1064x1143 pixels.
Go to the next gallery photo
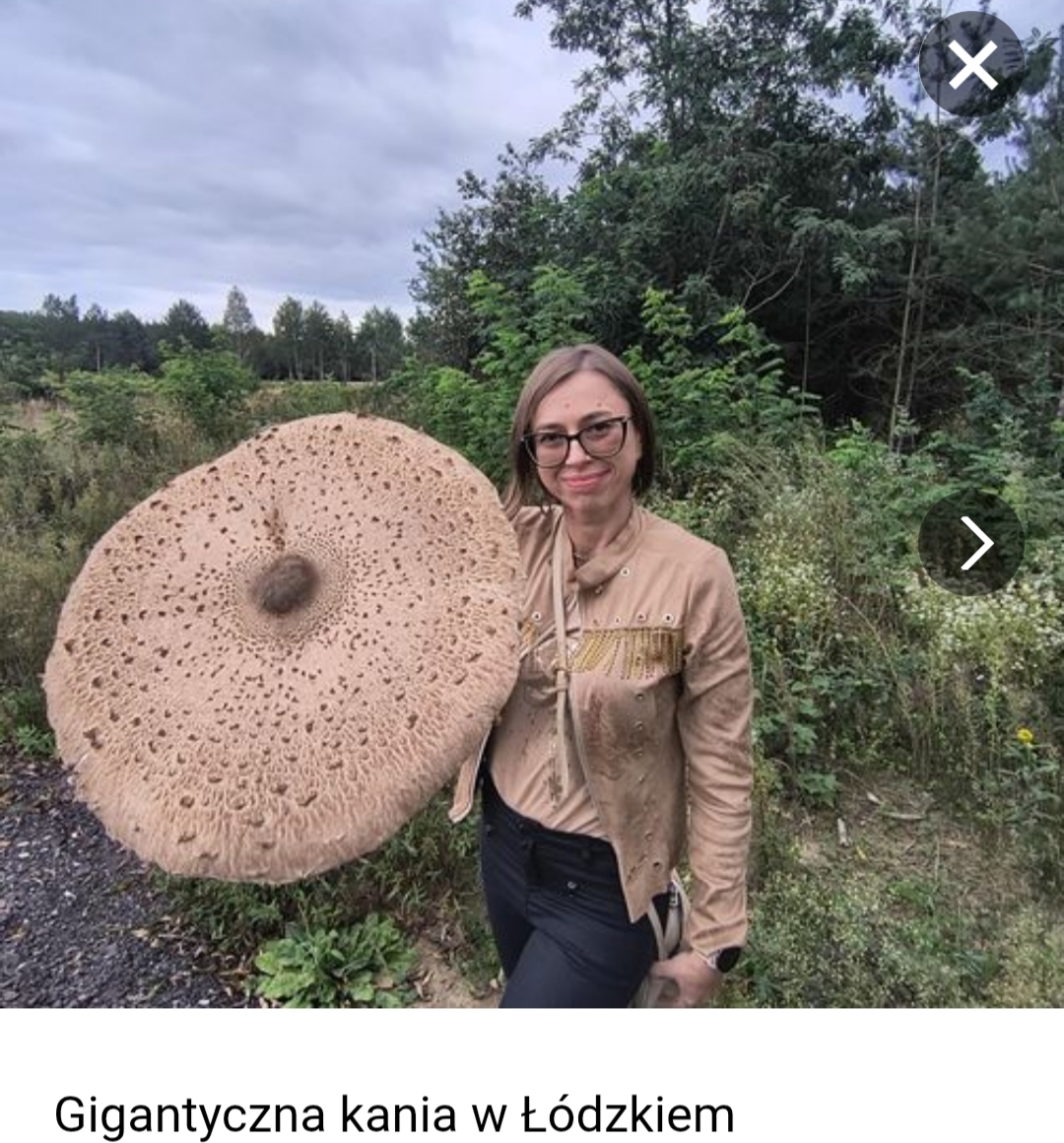coord(971,542)
